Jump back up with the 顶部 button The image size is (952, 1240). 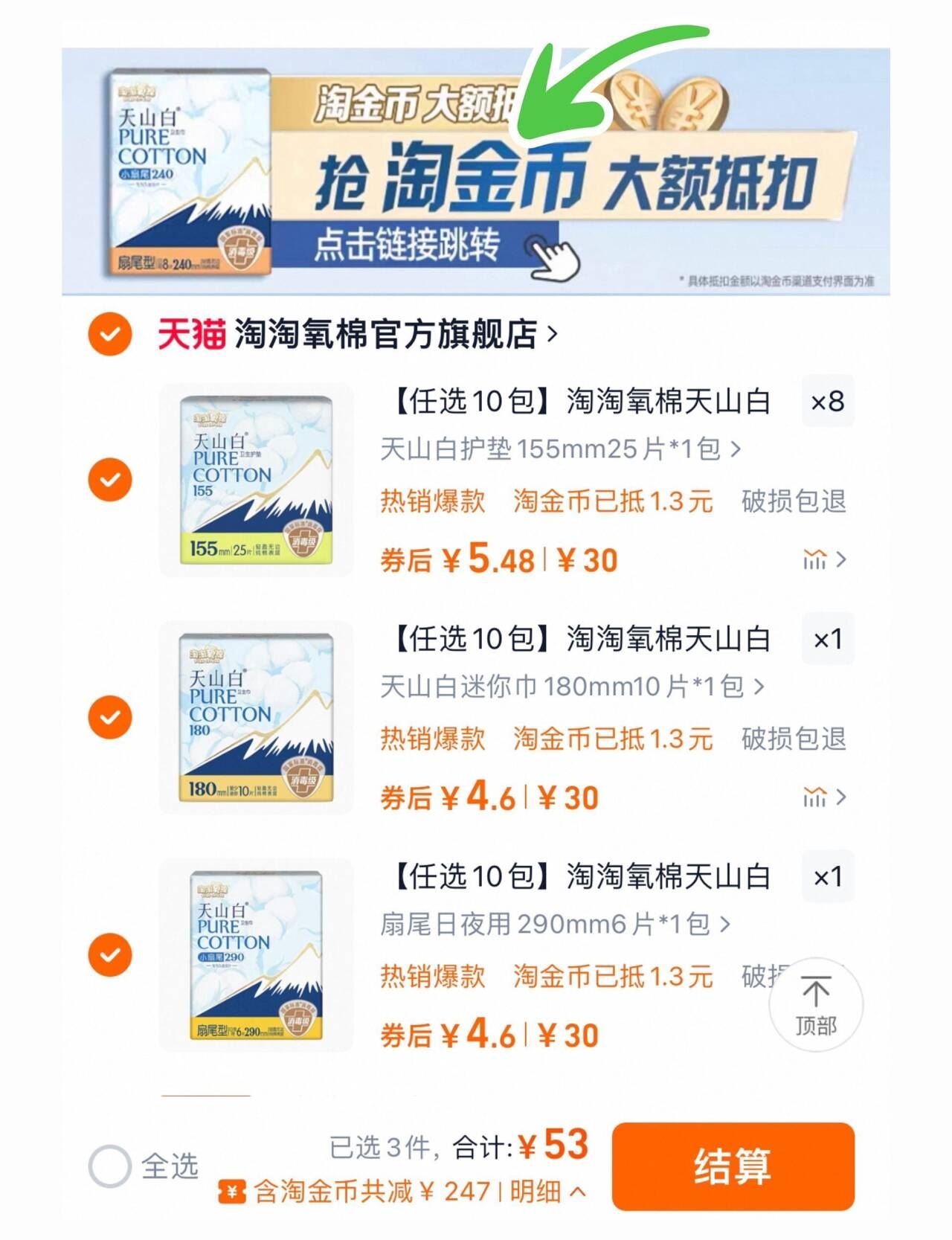tap(816, 1004)
